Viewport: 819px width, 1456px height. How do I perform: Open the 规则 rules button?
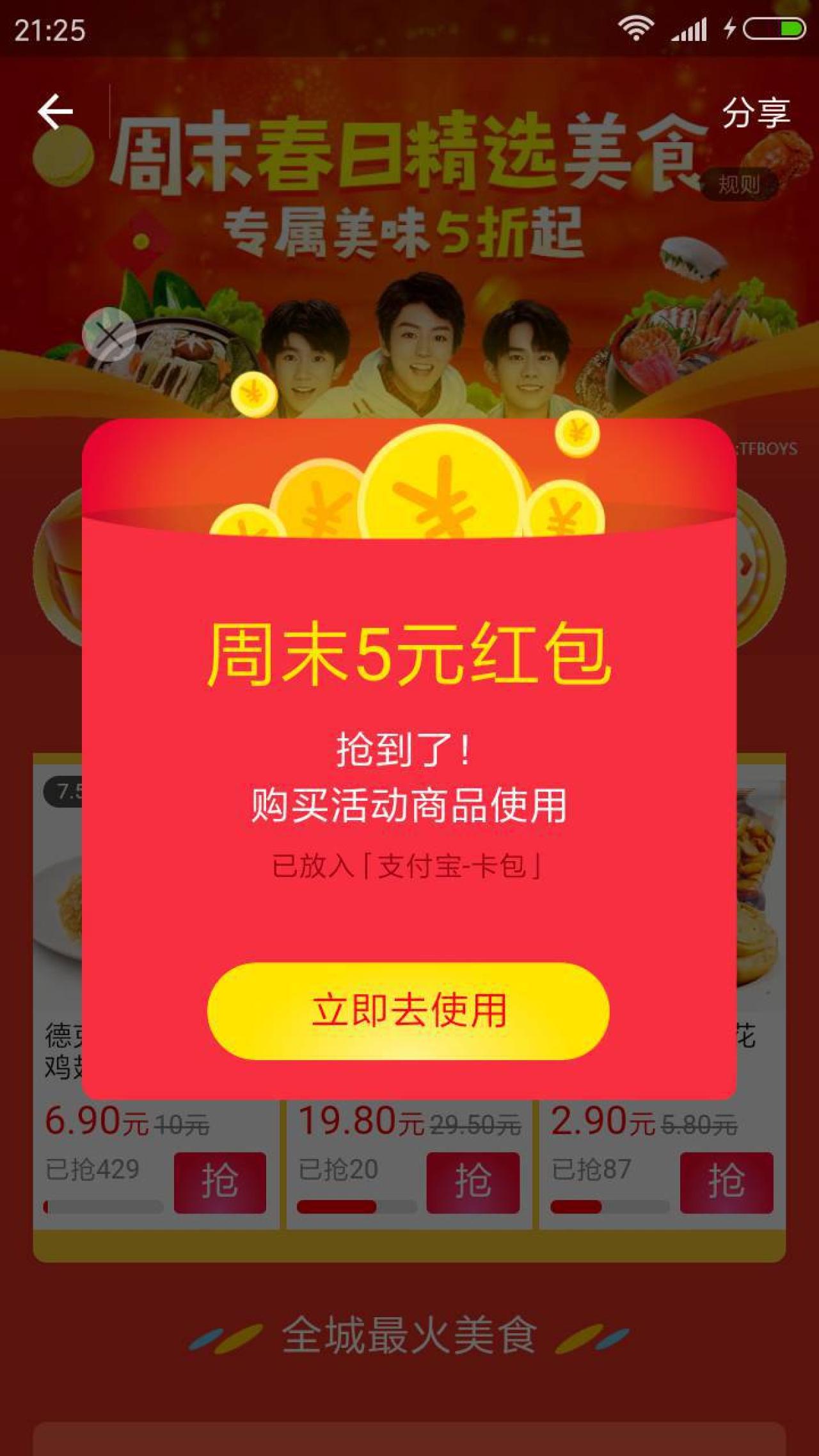tap(738, 185)
